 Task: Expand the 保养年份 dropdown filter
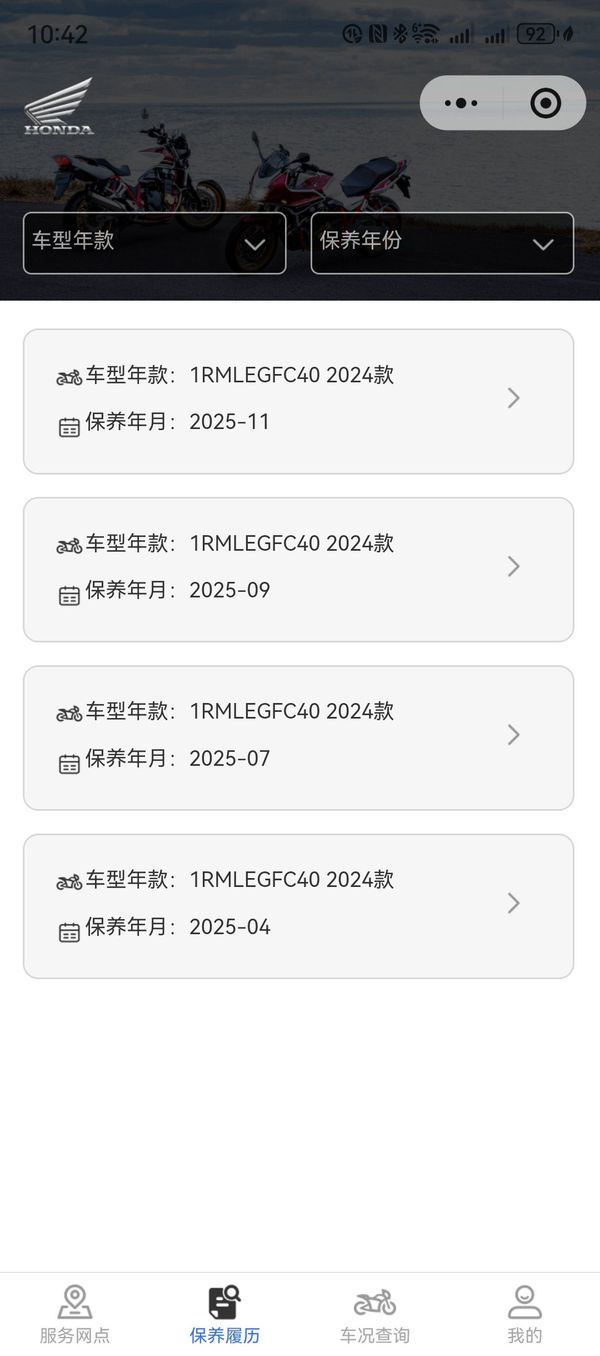(442, 243)
